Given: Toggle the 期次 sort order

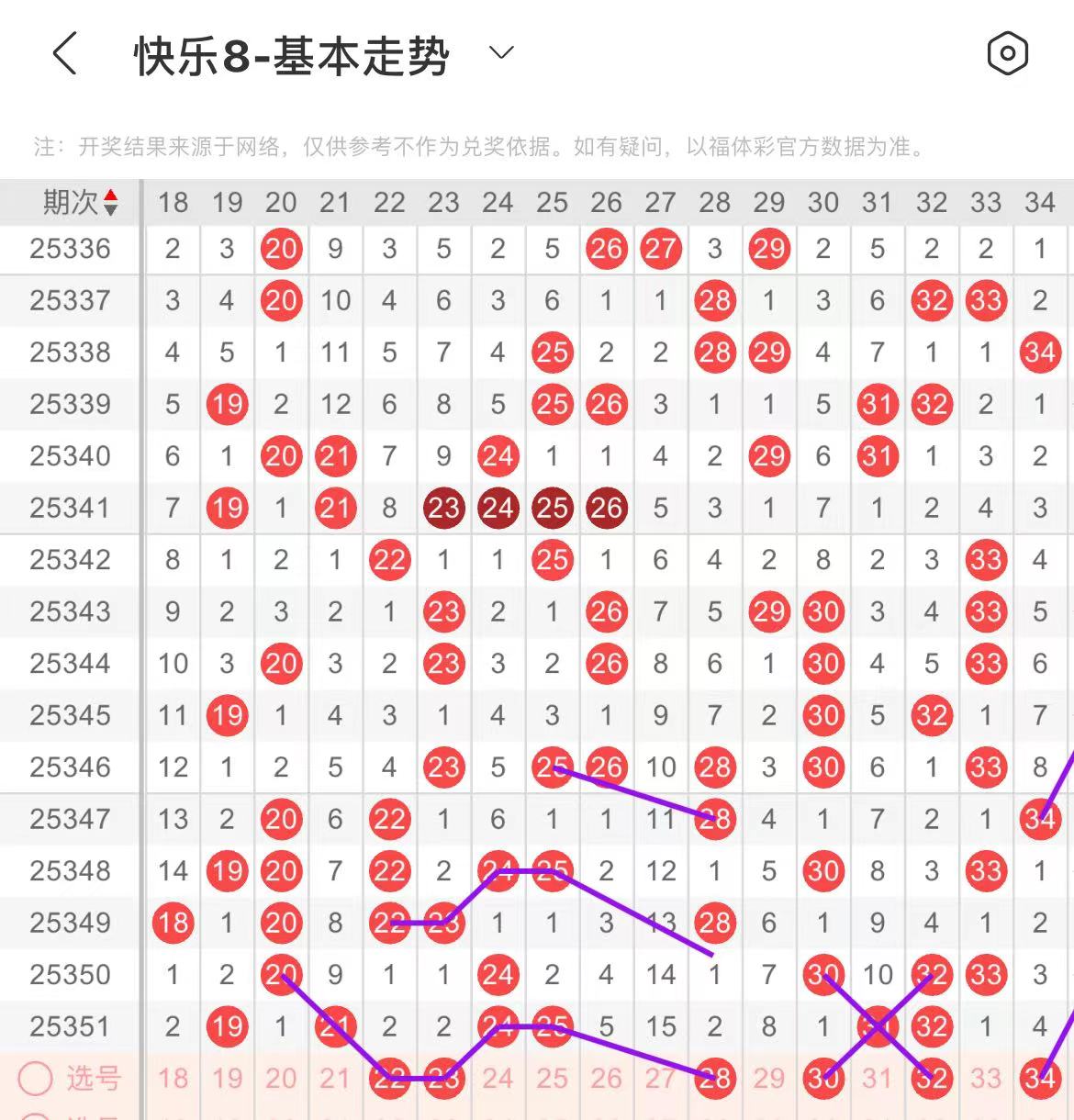Looking at the screenshot, I should 110,202.
